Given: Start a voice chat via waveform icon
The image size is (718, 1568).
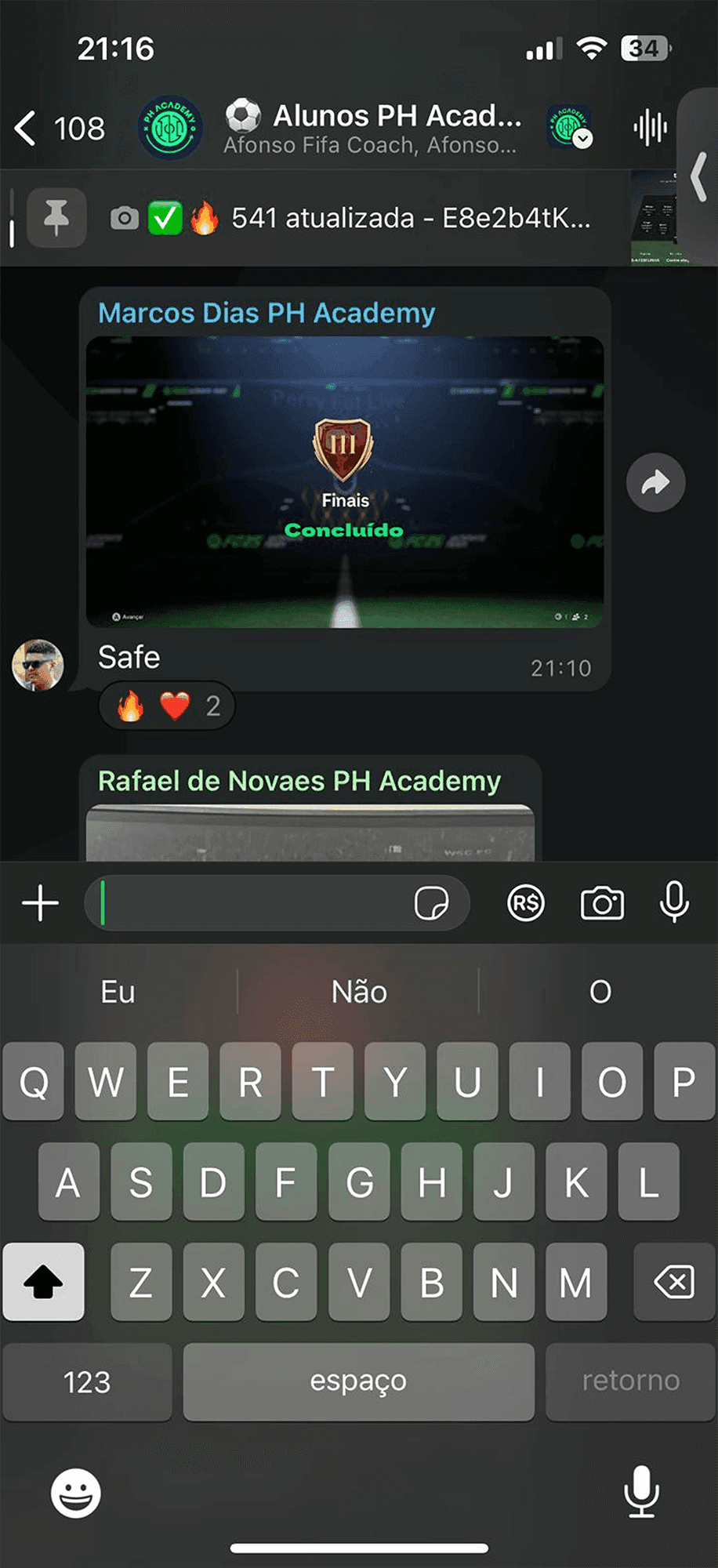Looking at the screenshot, I should [650, 127].
